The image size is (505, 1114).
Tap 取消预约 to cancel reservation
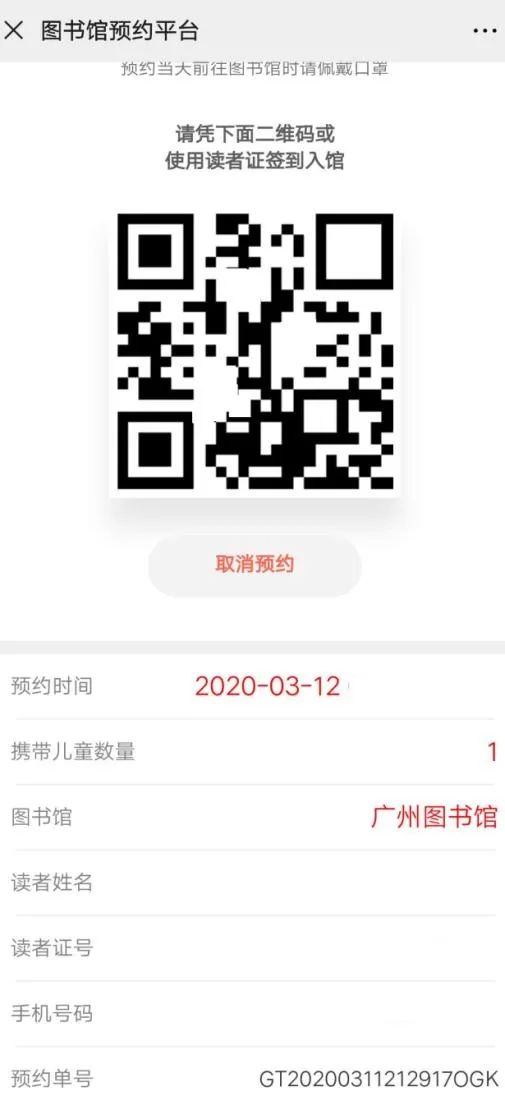point(254,566)
